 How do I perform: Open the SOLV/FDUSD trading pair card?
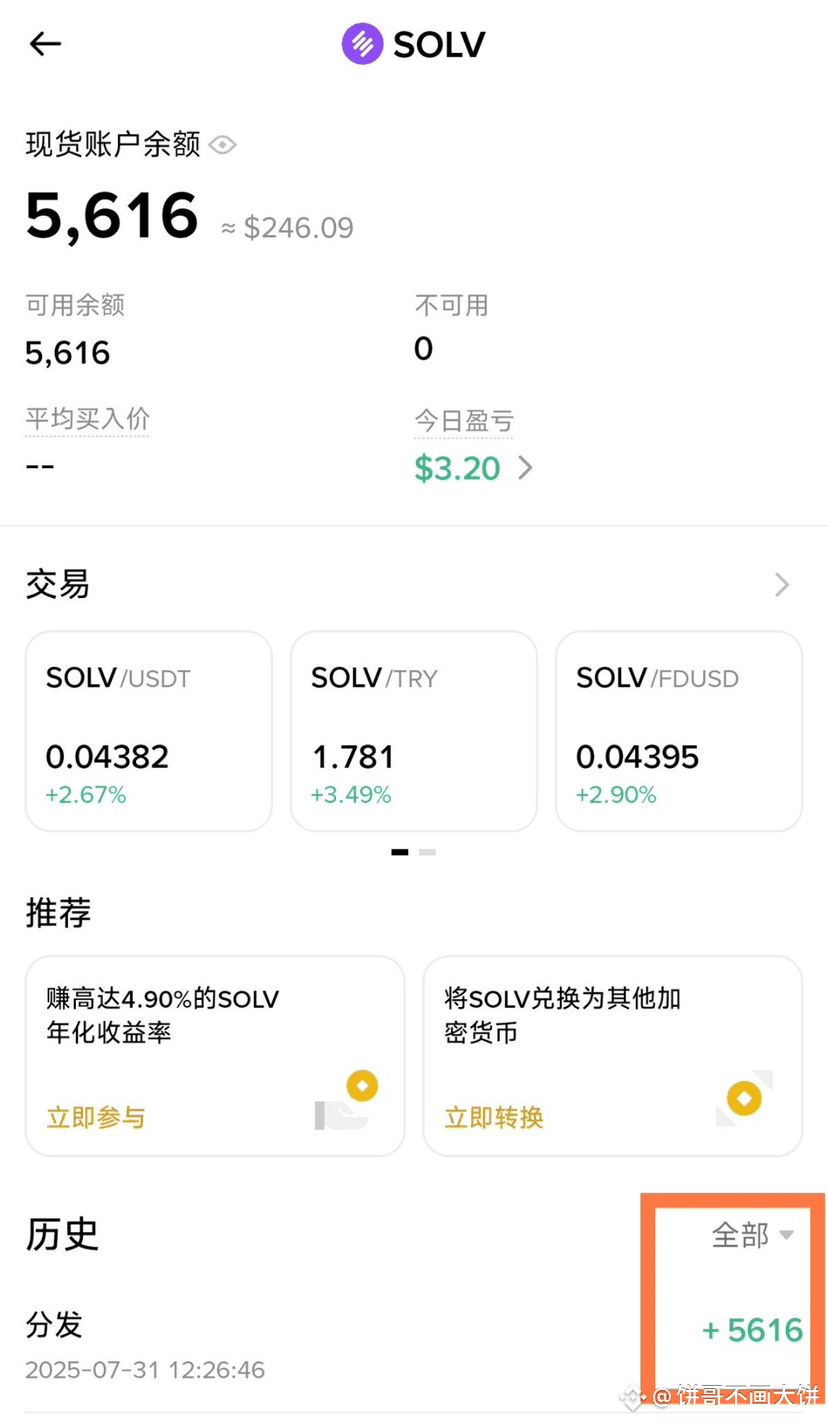coord(679,731)
